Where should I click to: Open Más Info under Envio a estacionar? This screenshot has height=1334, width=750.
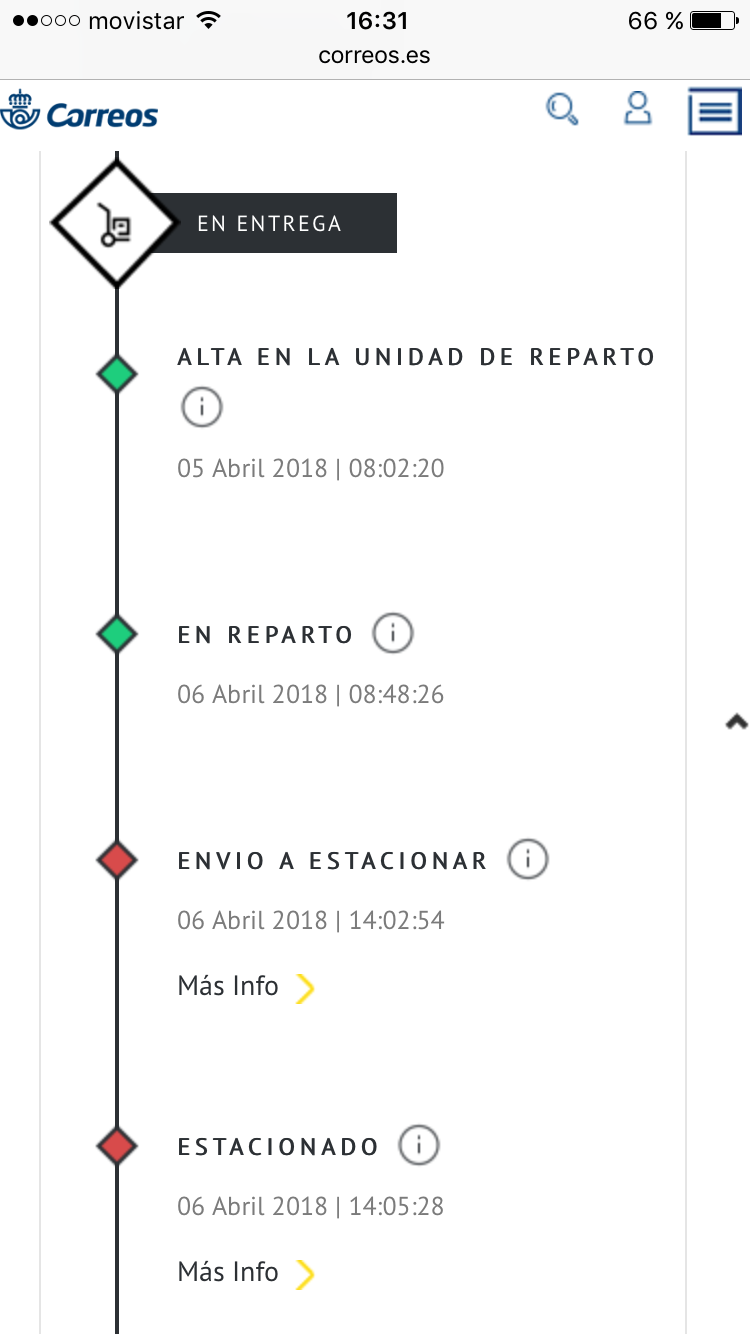246,987
